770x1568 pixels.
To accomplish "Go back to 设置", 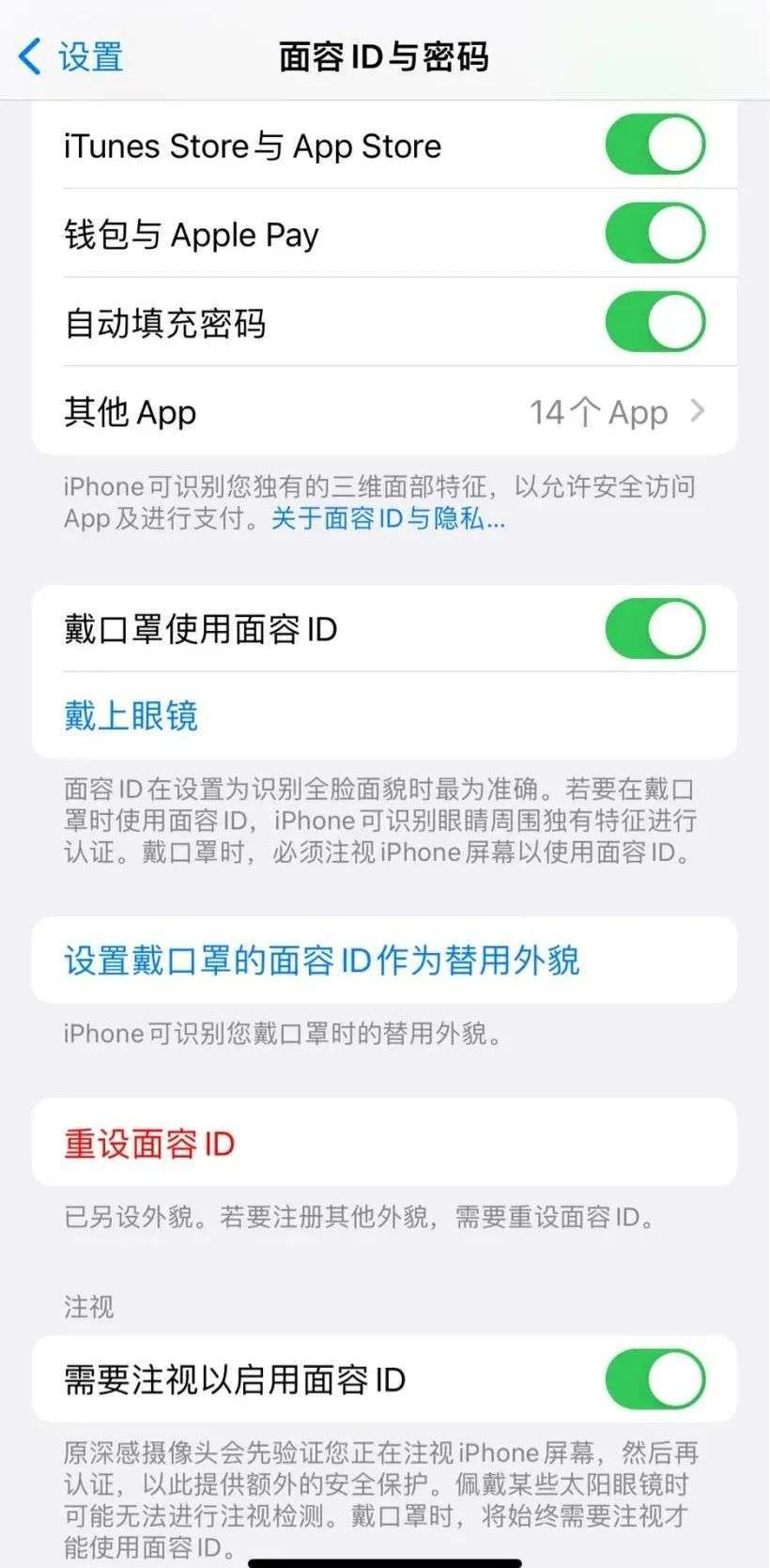I will pyautogui.click(x=71, y=56).
